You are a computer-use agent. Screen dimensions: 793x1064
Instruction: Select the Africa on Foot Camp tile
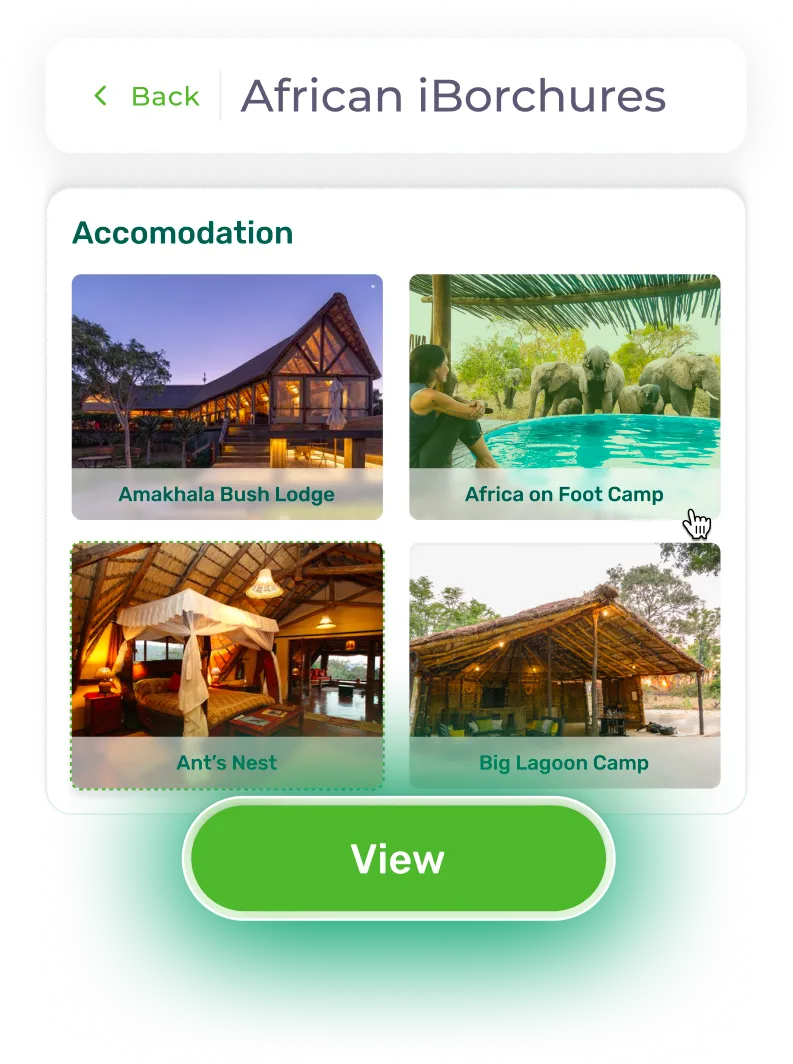(x=564, y=397)
